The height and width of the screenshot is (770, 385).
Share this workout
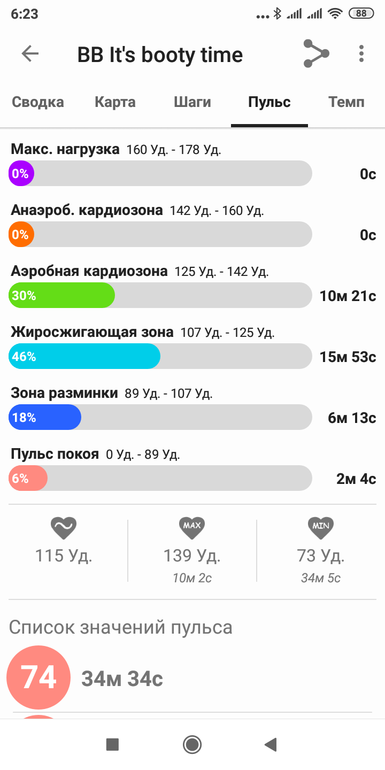tap(316, 54)
